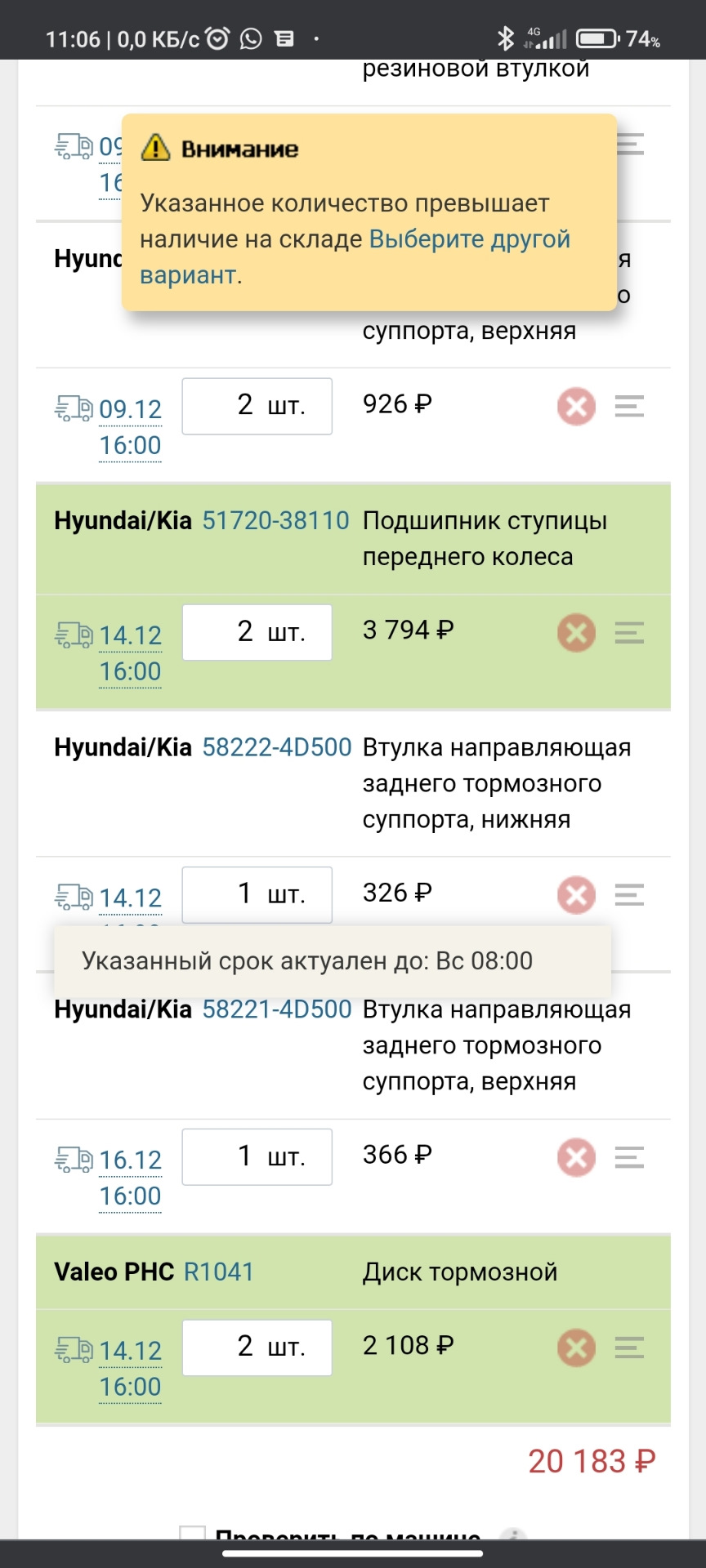The height and width of the screenshot is (1568, 706).
Task: Open part number 51720-38110
Action: (275, 520)
